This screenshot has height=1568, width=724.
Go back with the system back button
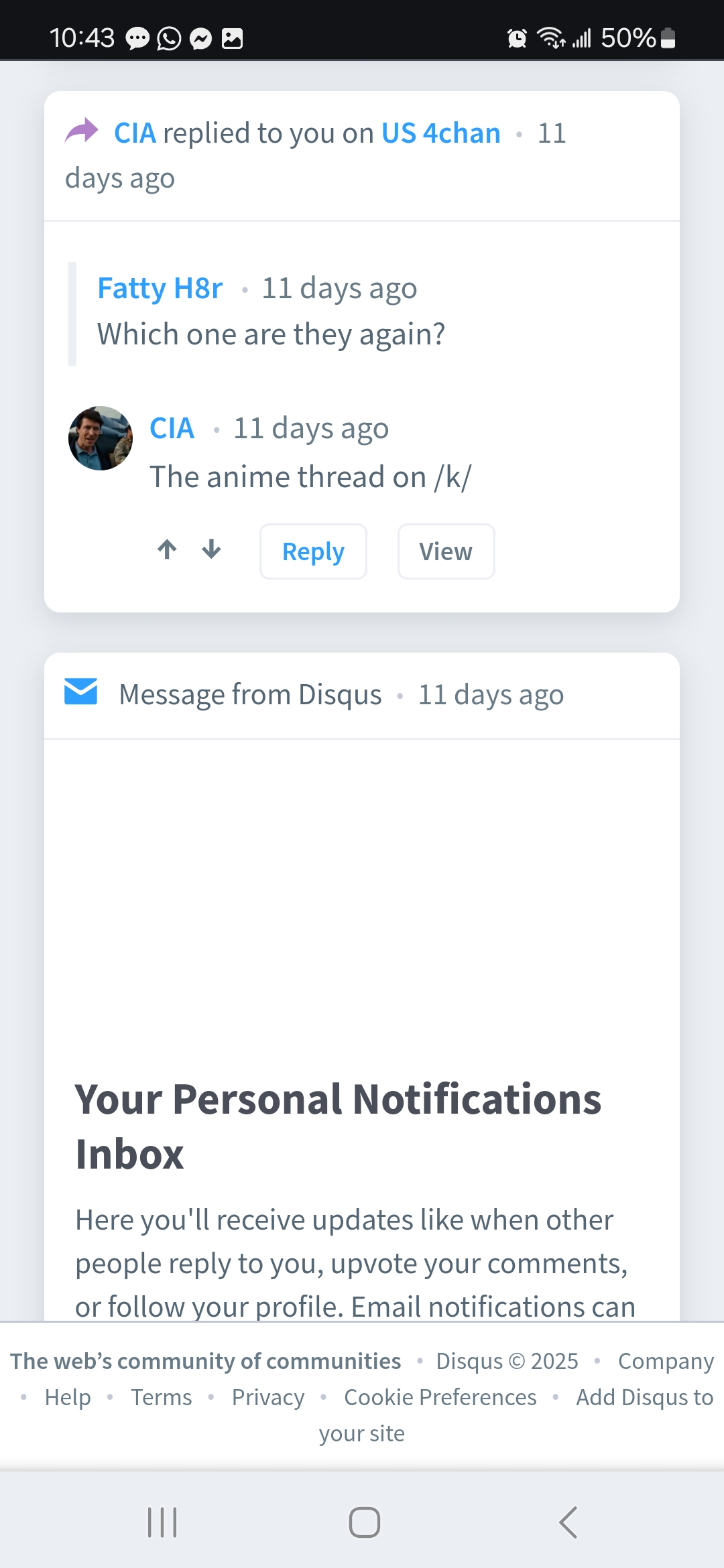568,1522
